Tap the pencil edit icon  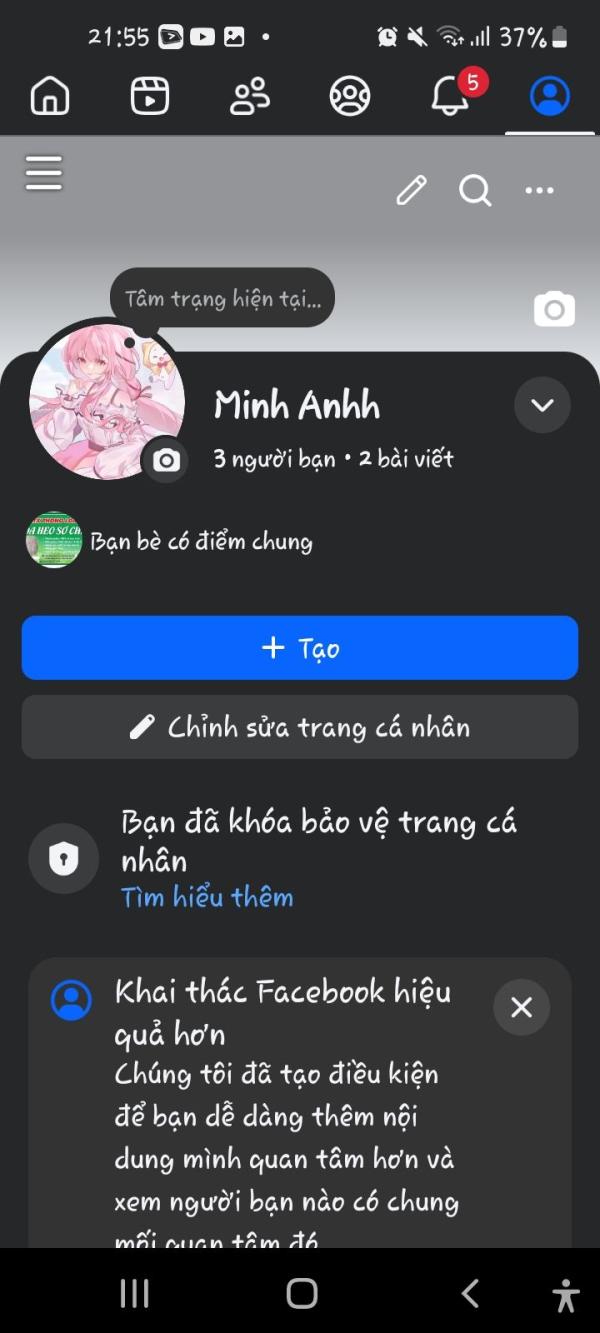(411, 190)
